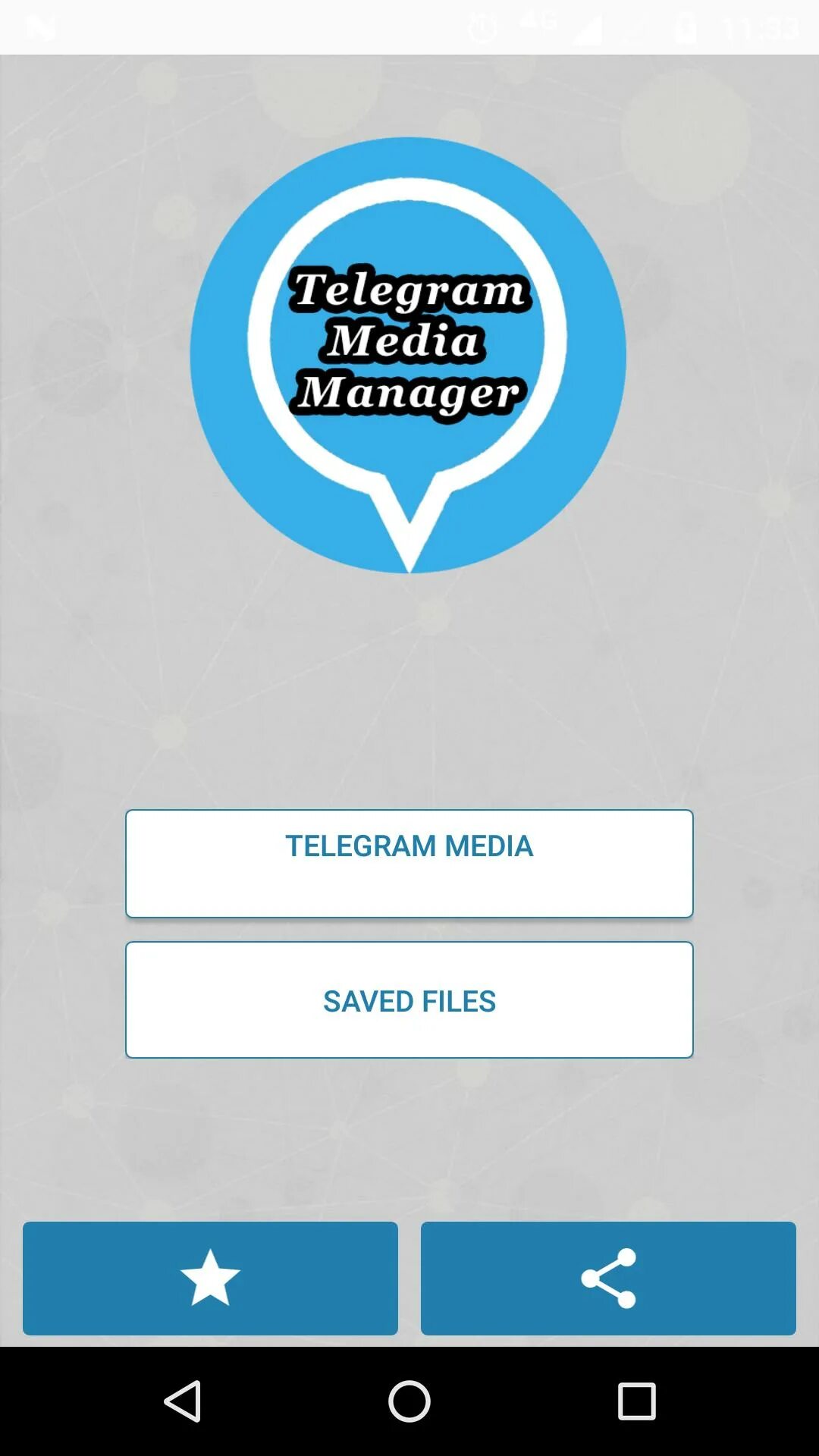
Task: Go to the home screen
Action: click(409, 1401)
